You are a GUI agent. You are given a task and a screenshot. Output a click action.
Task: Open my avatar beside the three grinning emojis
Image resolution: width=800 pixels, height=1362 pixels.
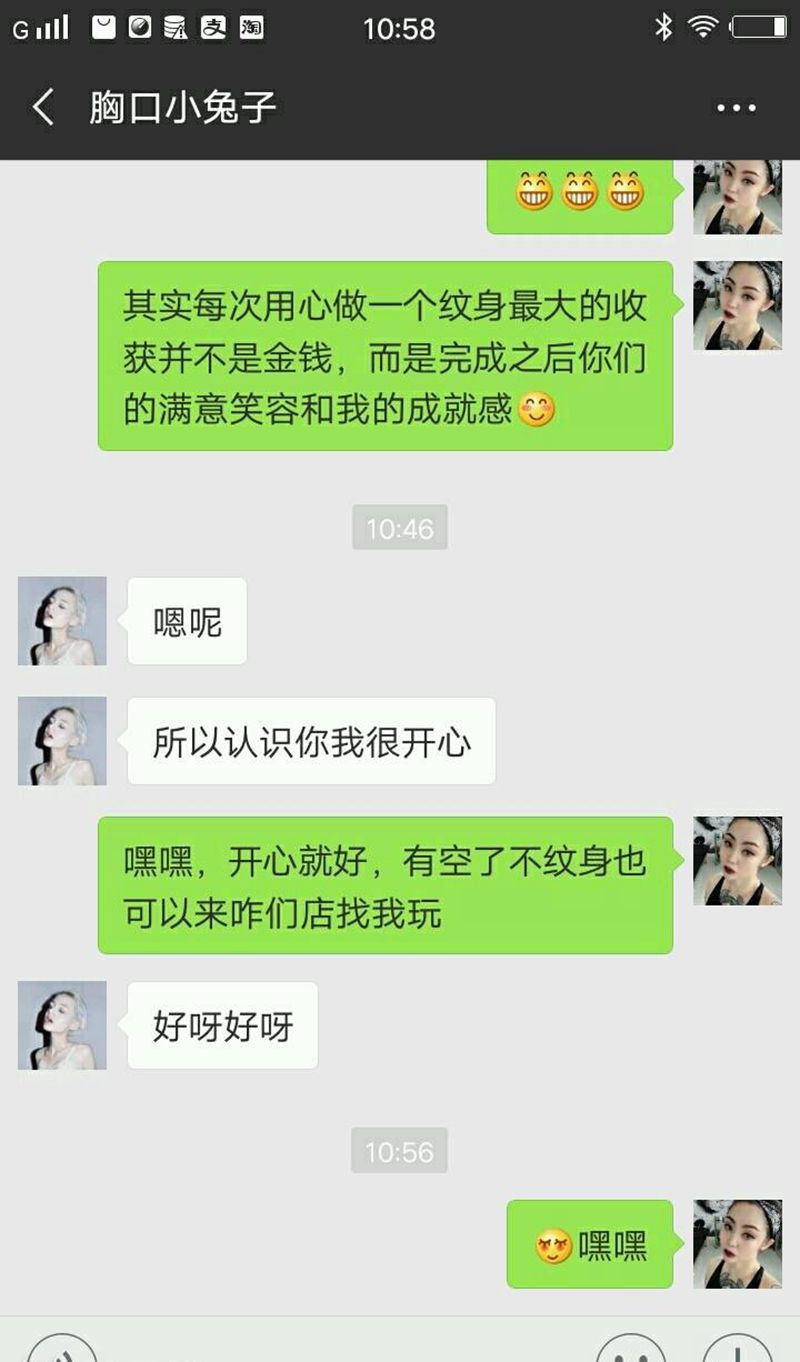coord(737,197)
